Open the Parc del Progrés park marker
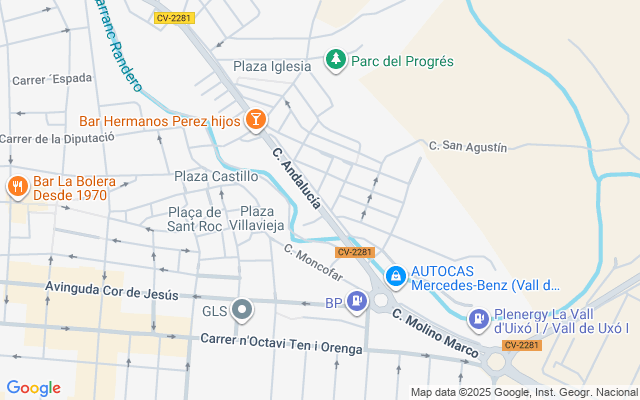 click(x=337, y=61)
